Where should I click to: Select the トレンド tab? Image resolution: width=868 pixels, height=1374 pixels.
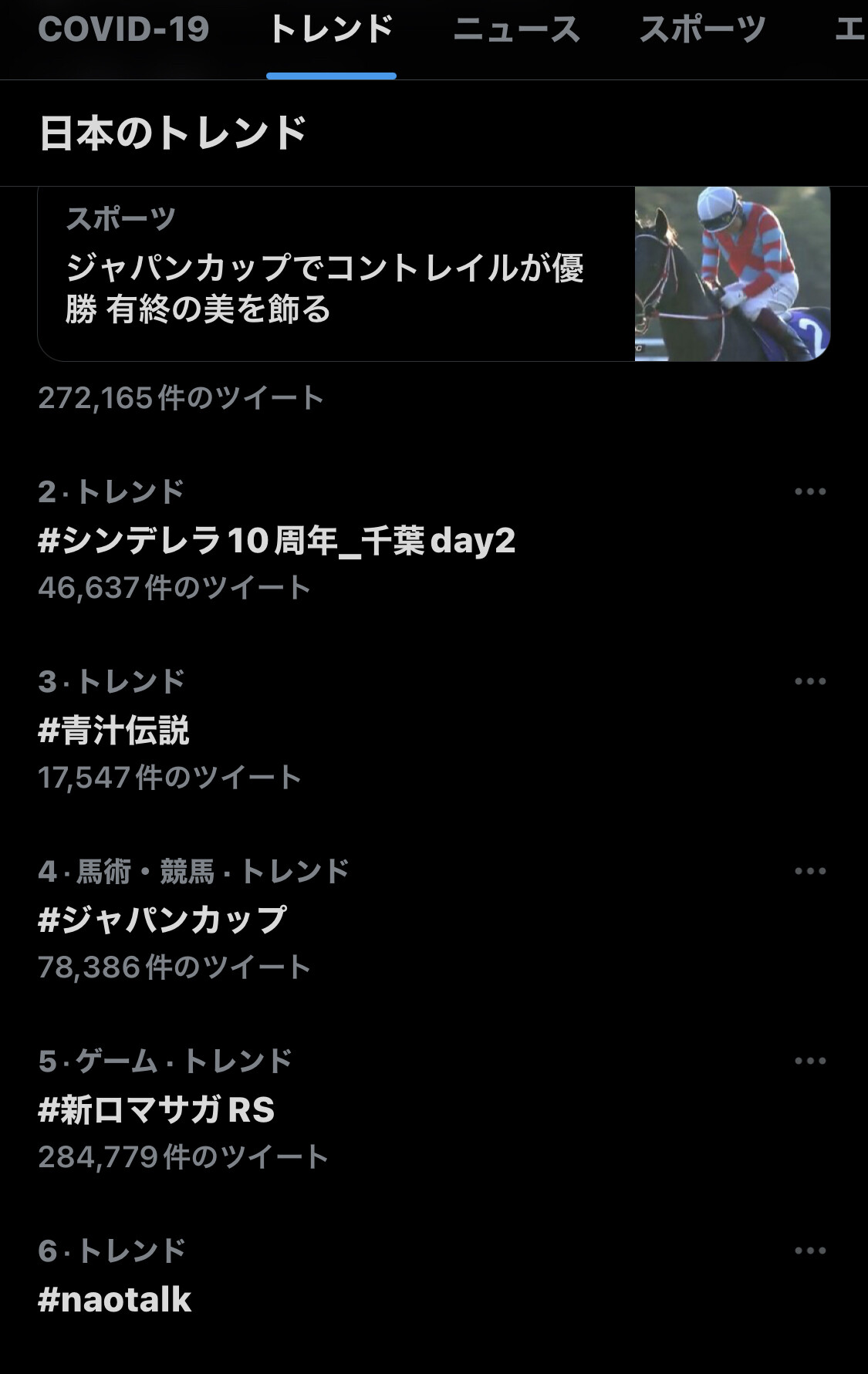click(331, 30)
